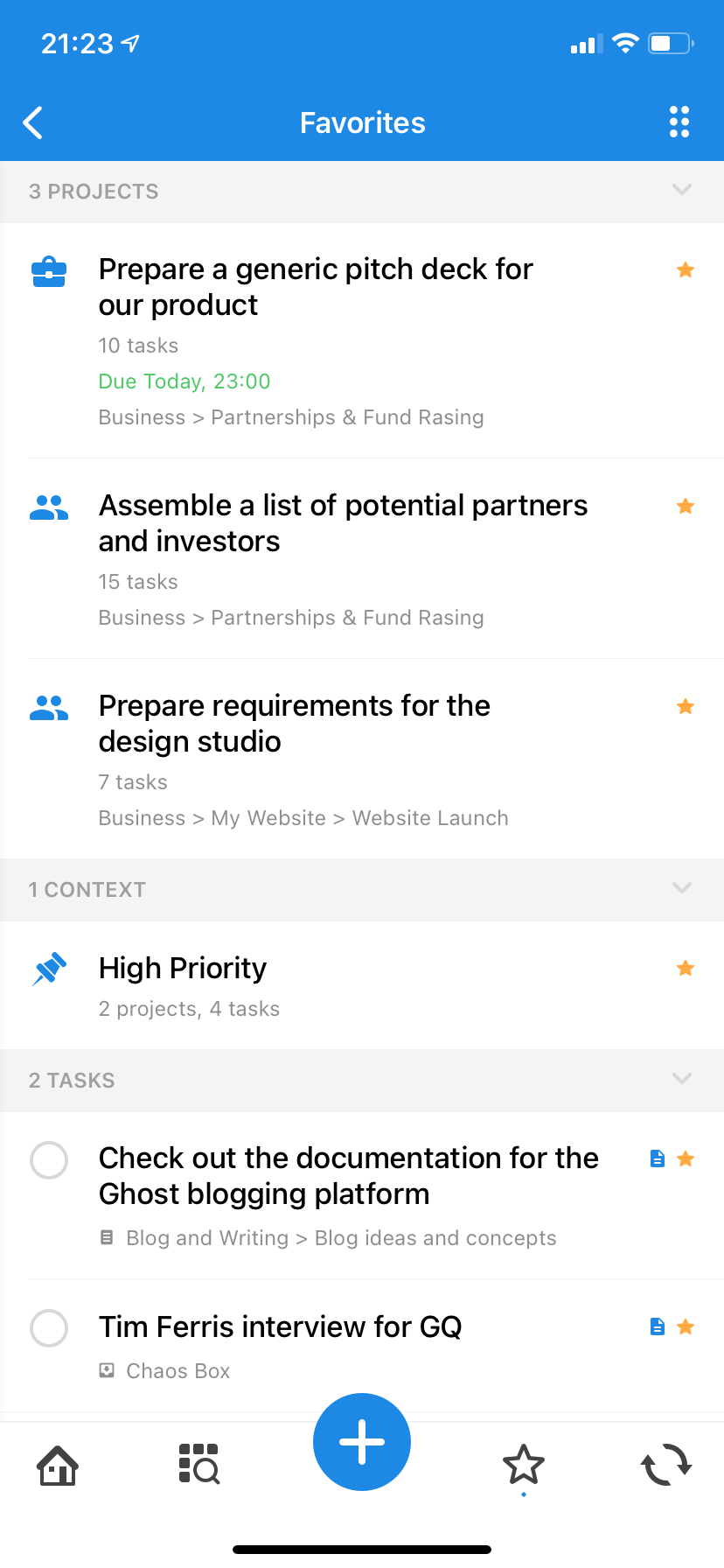Sync data with the refresh icon
The width and height of the screenshot is (724, 1568).
click(x=666, y=1465)
